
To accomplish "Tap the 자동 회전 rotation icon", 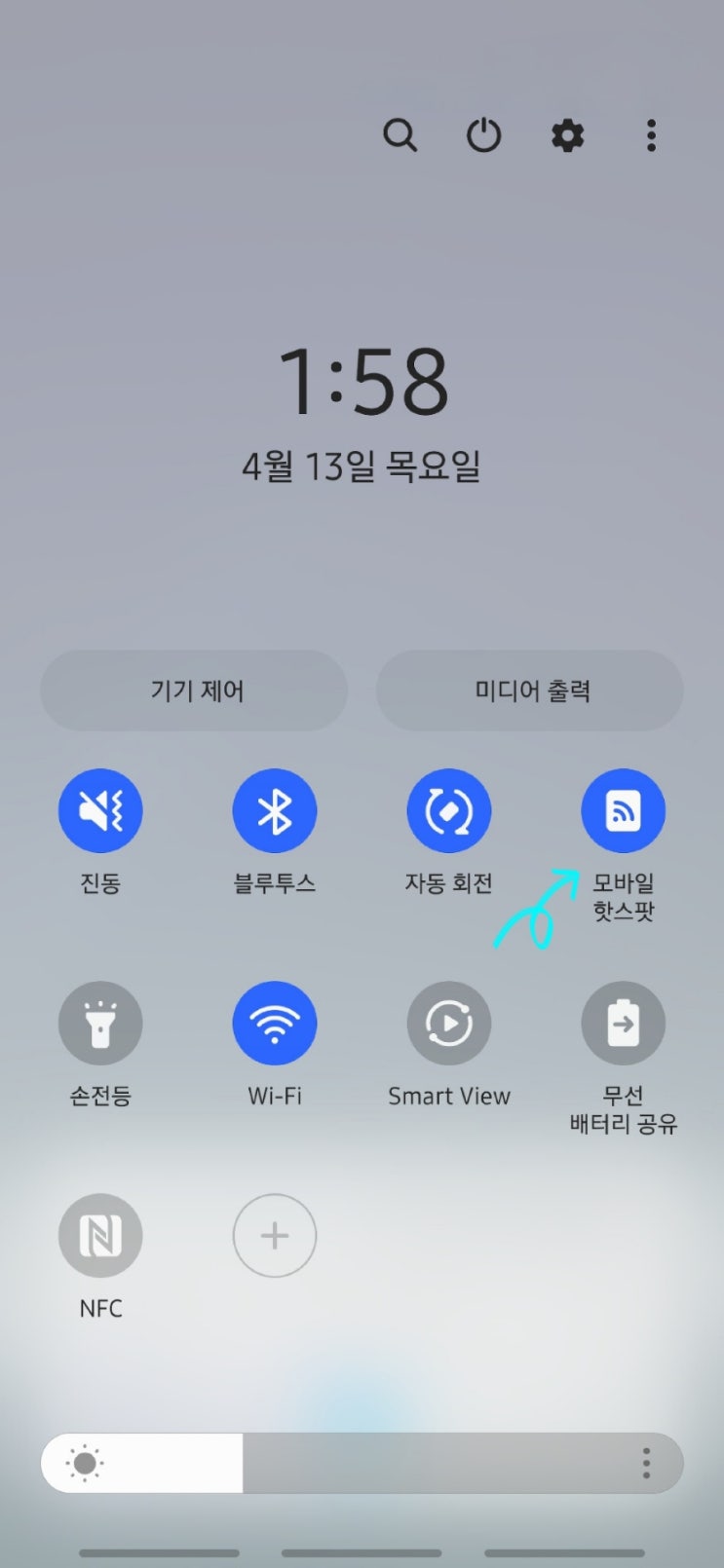I will (448, 809).
